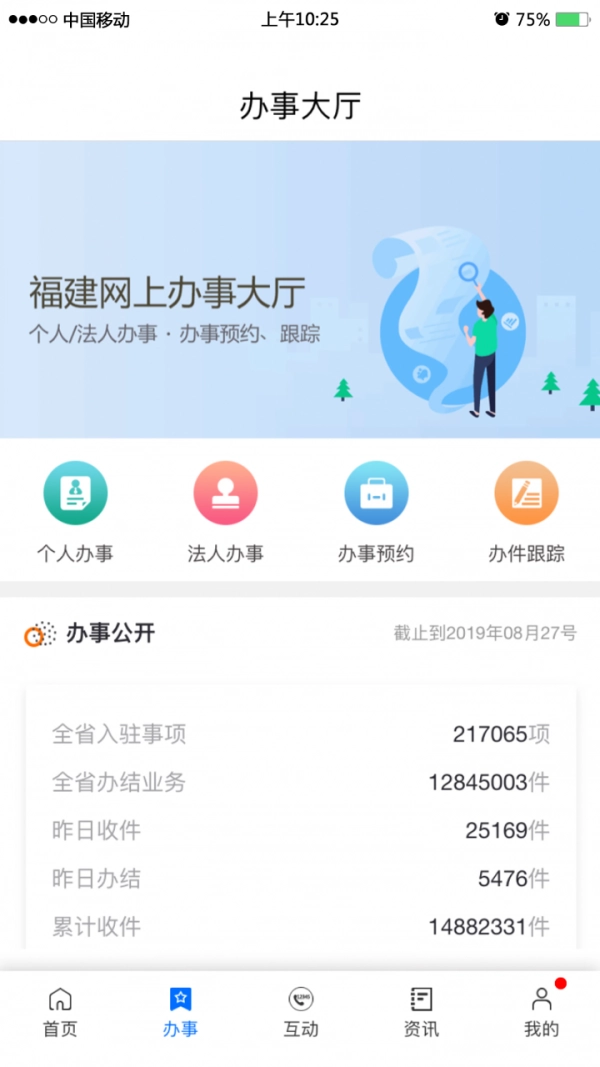This screenshot has height=1067, width=600.
Task: Select 法人办事 services
Action: (225, 511)
